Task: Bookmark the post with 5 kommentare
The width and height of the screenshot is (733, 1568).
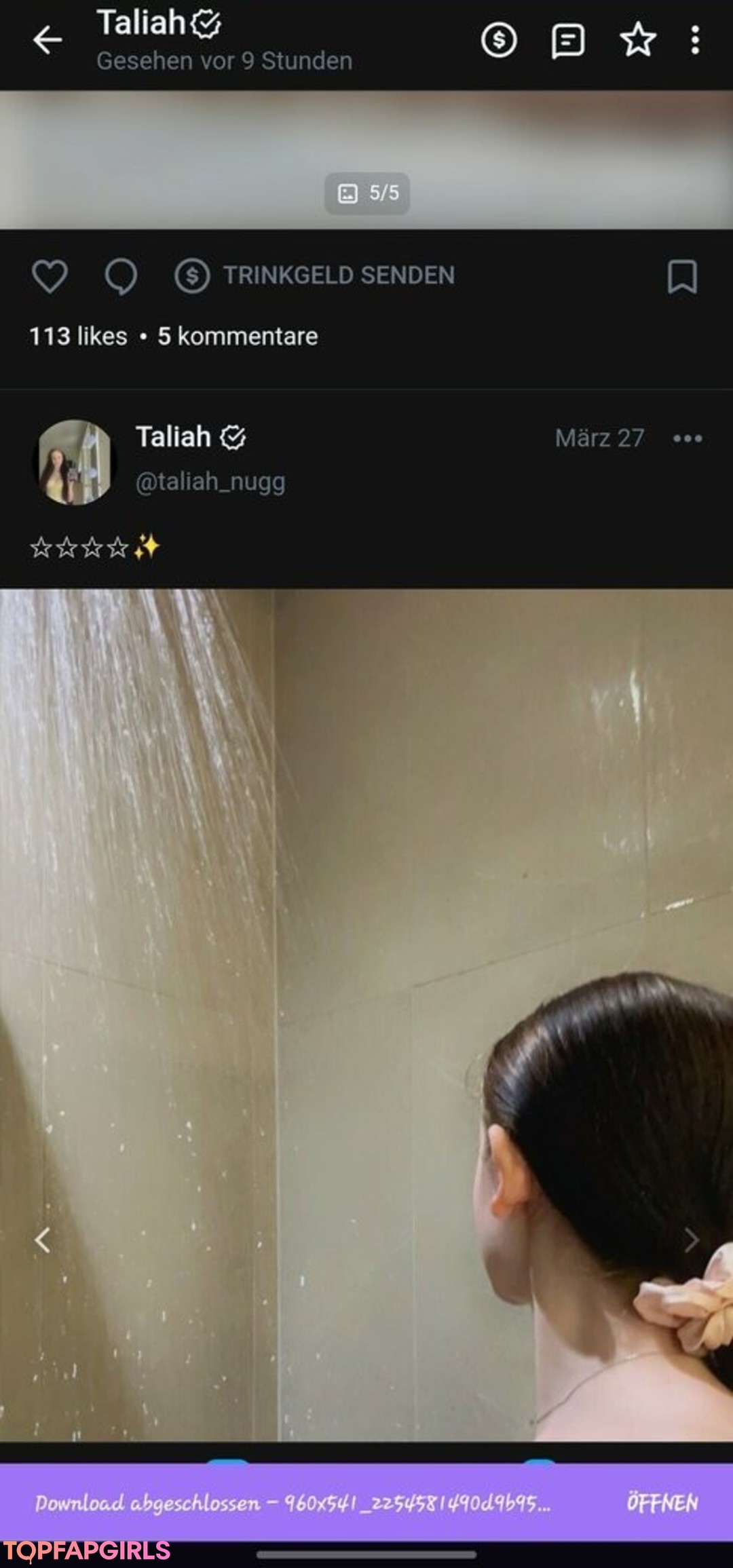Action: pyautogui.click(x=682, y=276)
